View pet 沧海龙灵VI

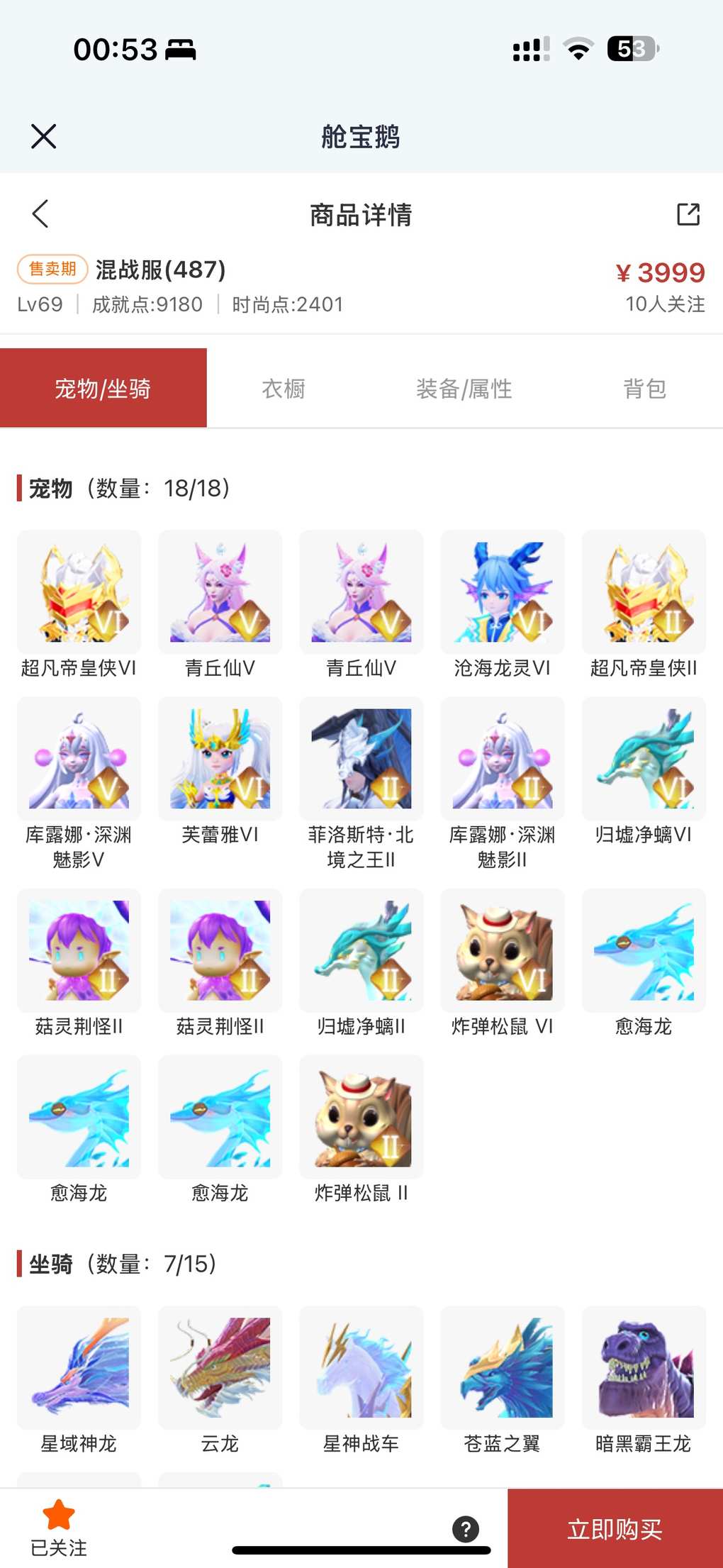[x=503, y=593]
